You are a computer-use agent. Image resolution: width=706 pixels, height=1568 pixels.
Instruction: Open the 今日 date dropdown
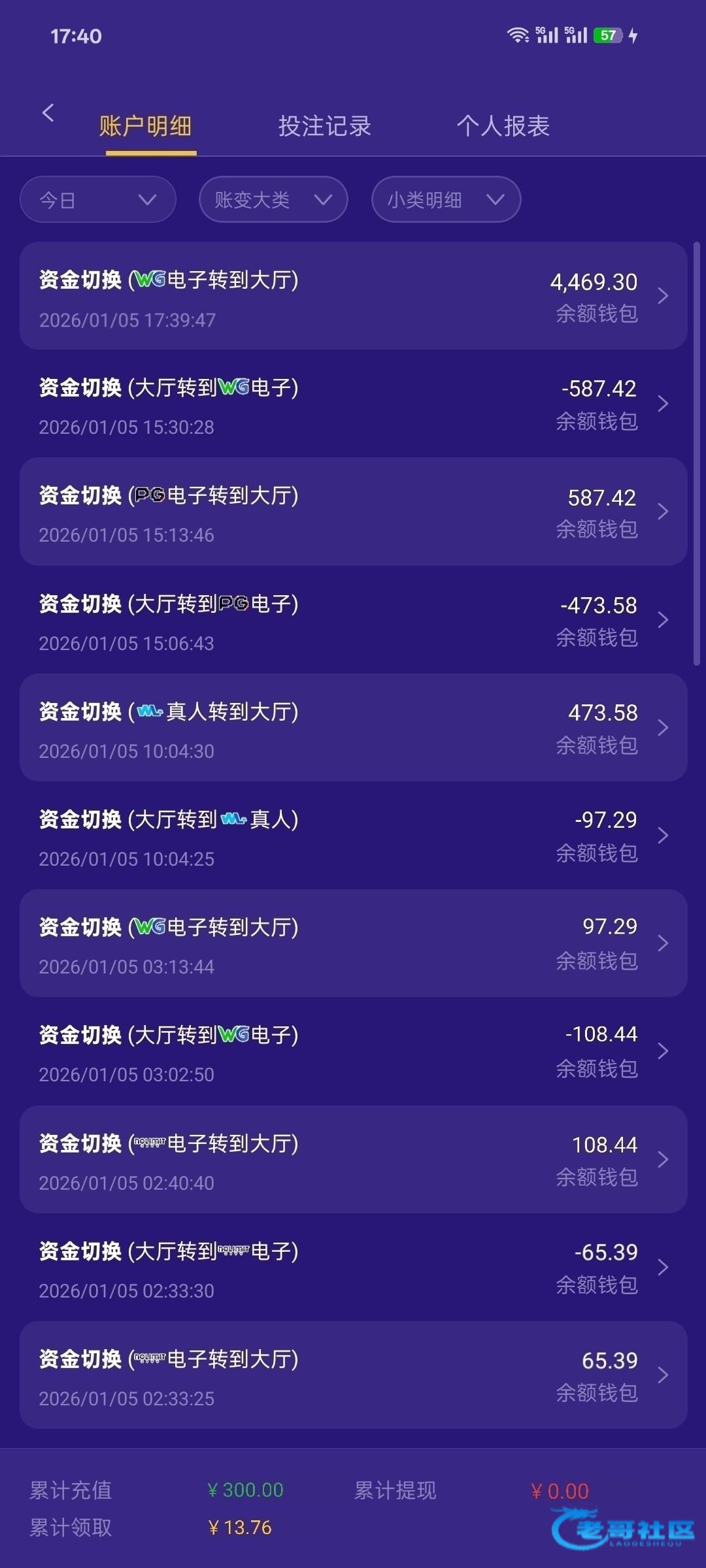click(x=98, y=200)
